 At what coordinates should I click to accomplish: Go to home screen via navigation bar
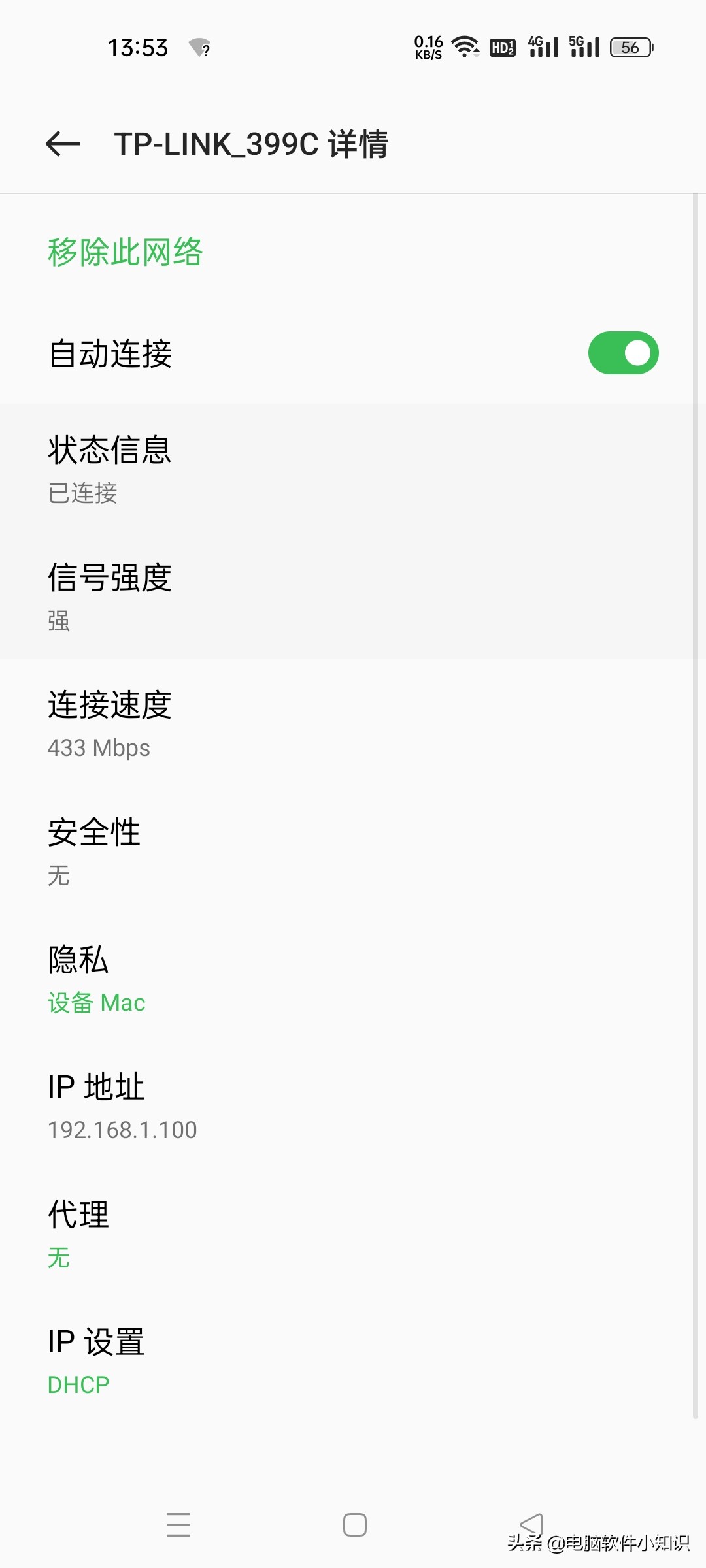tap(354, 1525)
